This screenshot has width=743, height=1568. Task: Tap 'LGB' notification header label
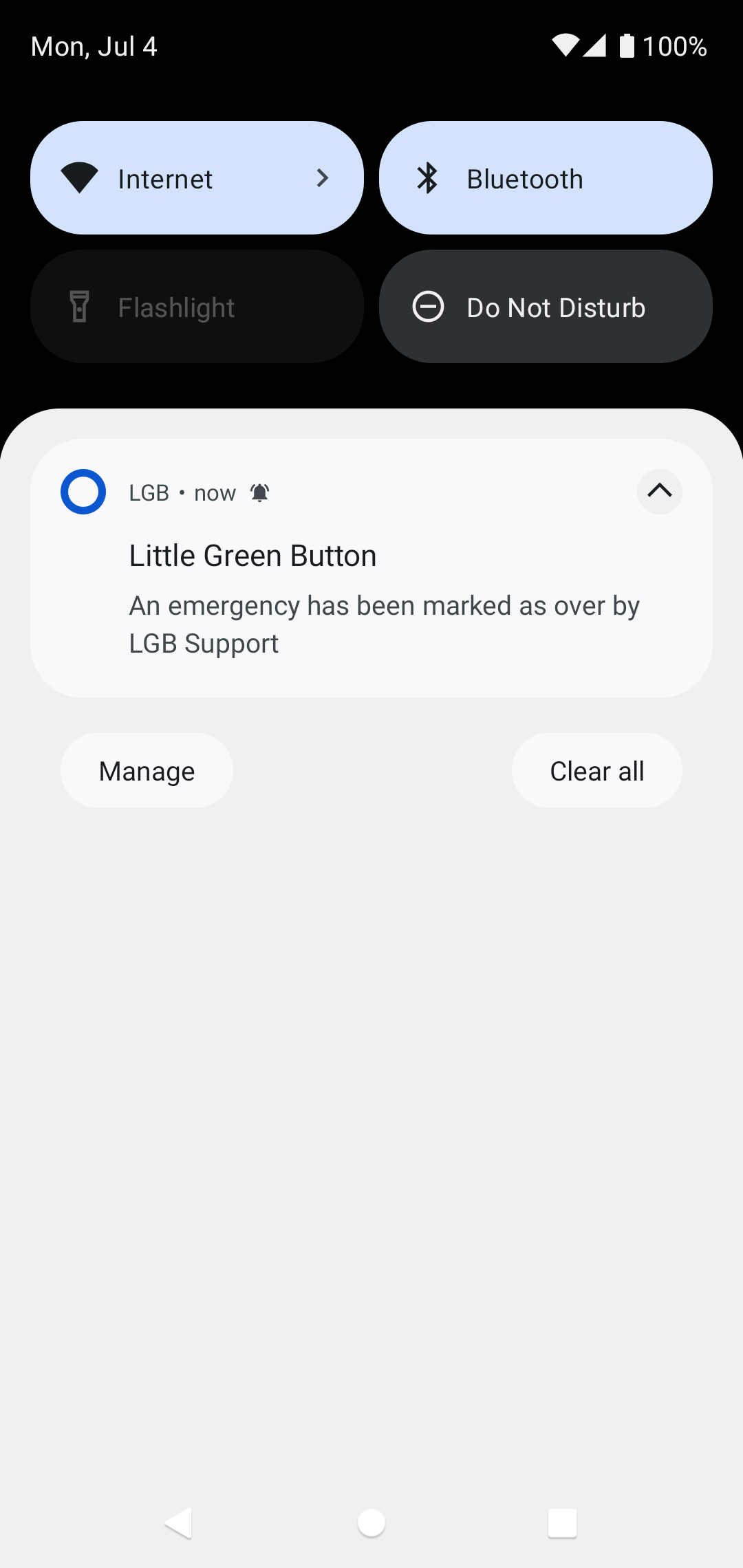pyautogui.click(x=147, y=492)
